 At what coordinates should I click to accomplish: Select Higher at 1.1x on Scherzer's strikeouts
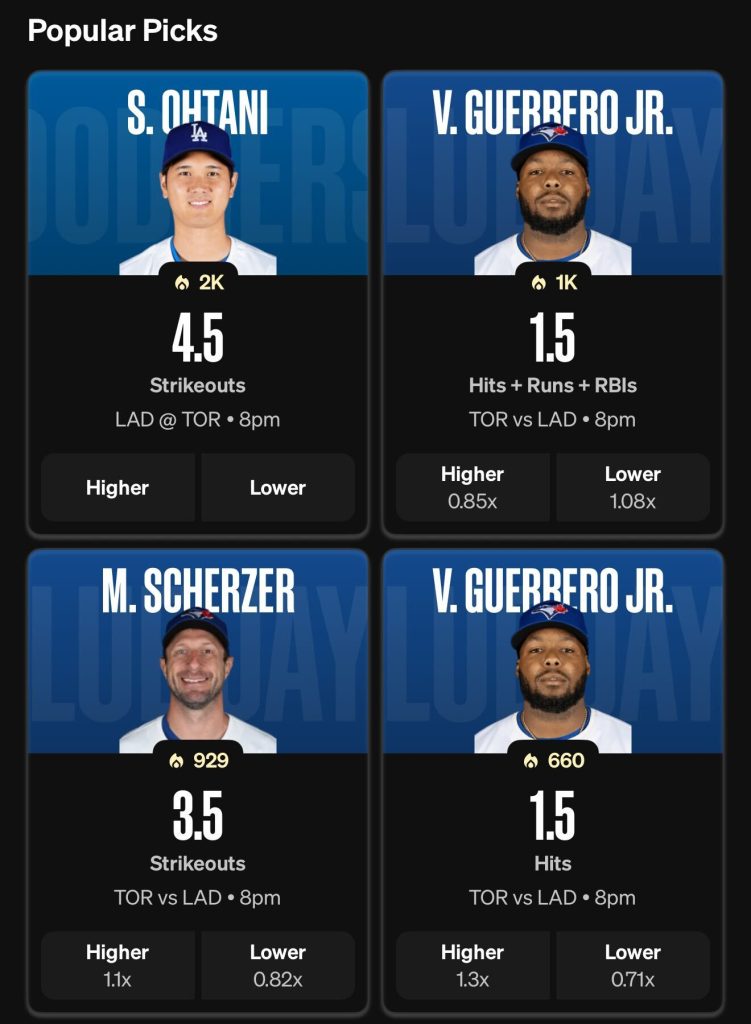[x=117, y=964]
